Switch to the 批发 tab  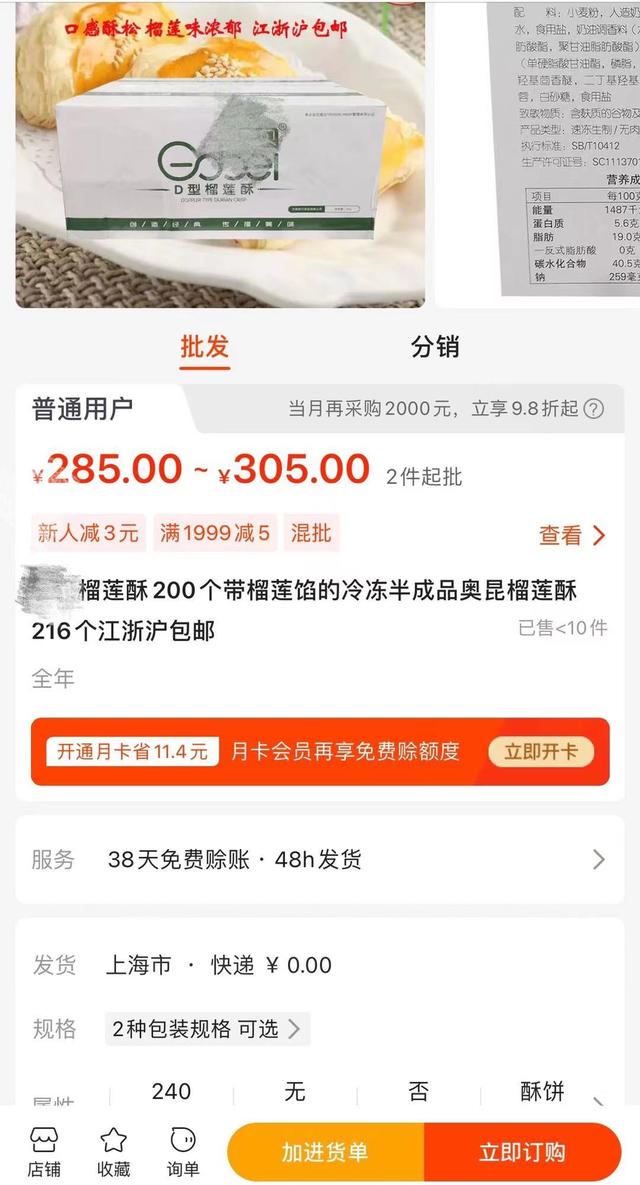click(x=205, y=347)
